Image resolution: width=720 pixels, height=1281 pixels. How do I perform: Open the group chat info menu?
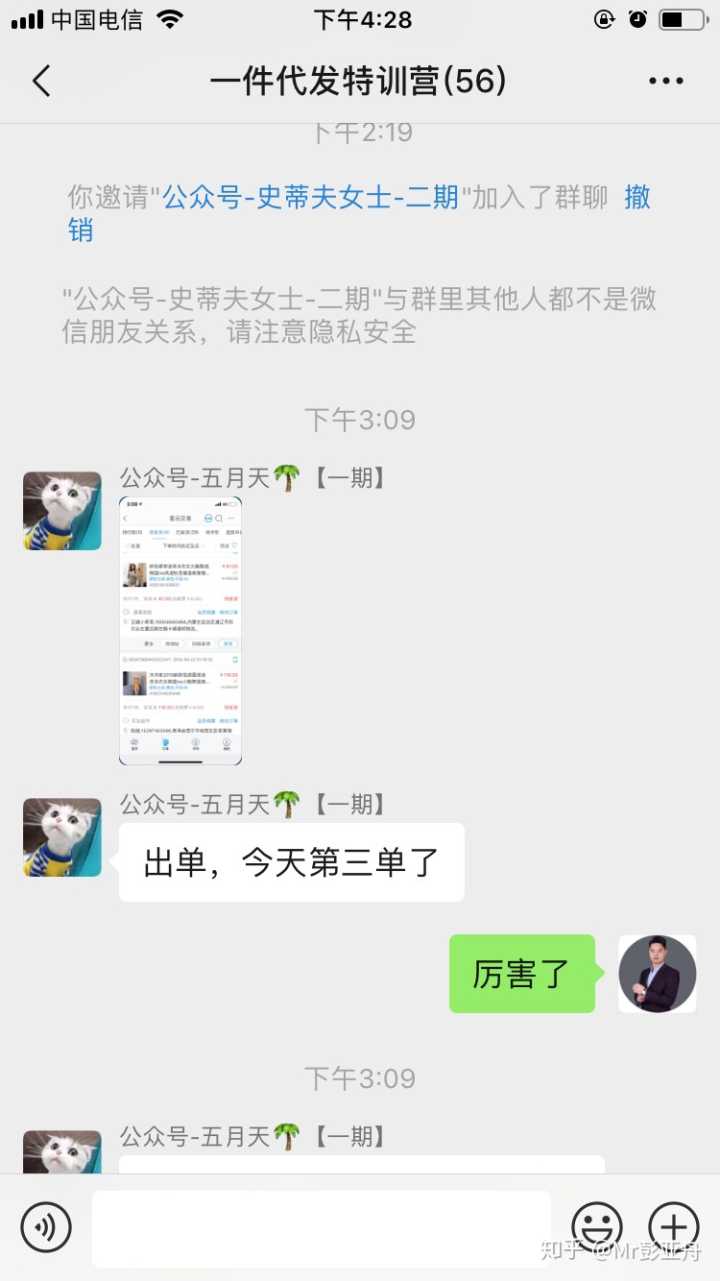[666, 82]
